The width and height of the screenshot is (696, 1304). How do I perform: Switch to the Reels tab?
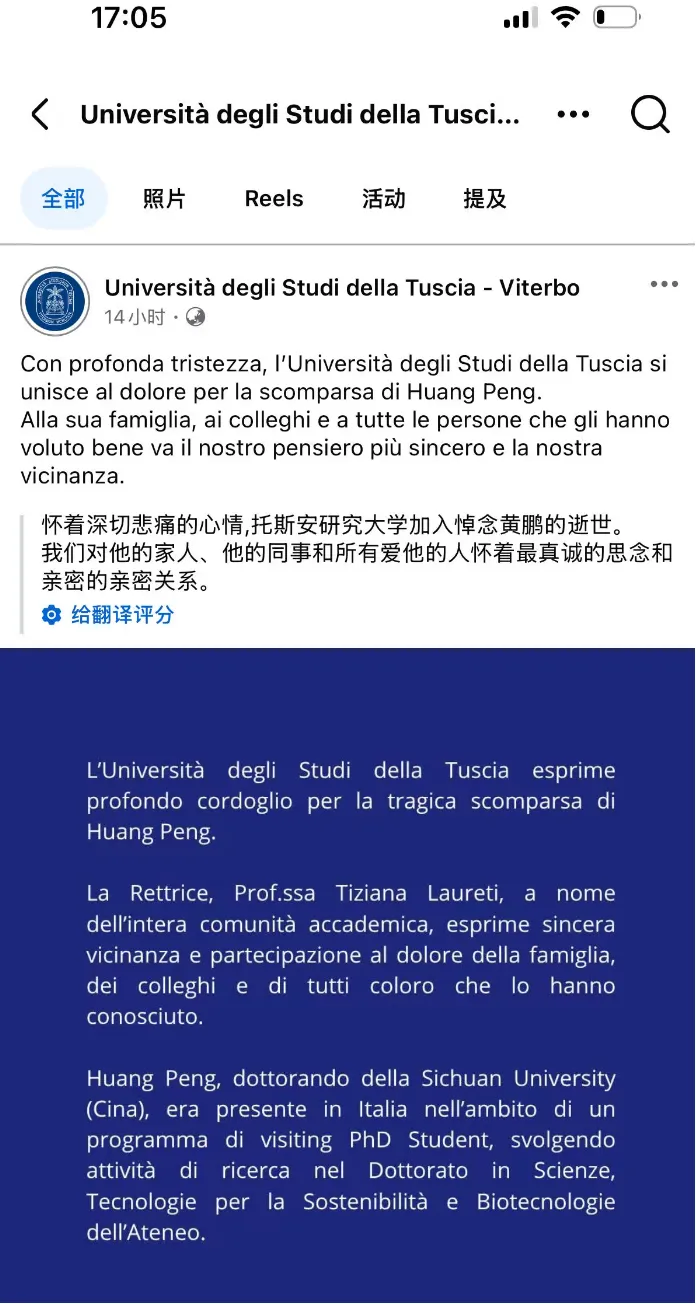tap(274, 199)
